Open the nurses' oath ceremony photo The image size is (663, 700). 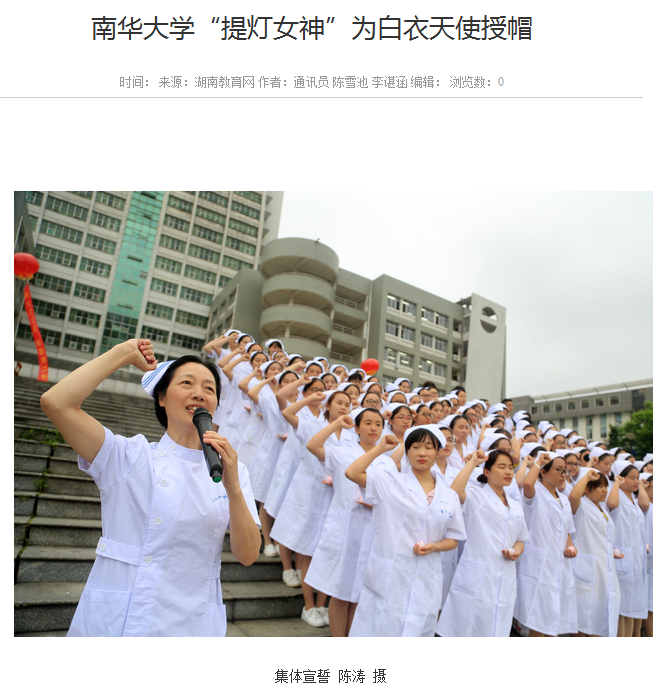coord(333,413)
